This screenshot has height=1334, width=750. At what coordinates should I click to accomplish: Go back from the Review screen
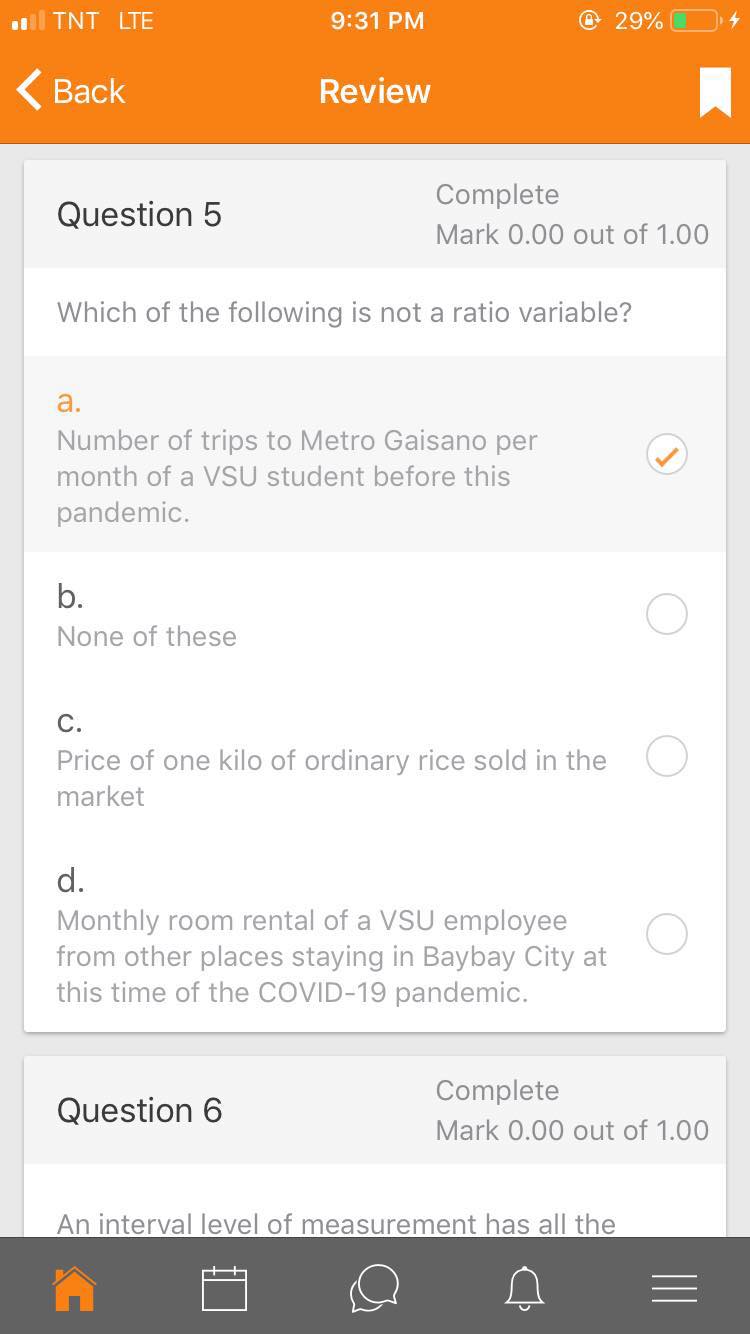pos(70,91)
